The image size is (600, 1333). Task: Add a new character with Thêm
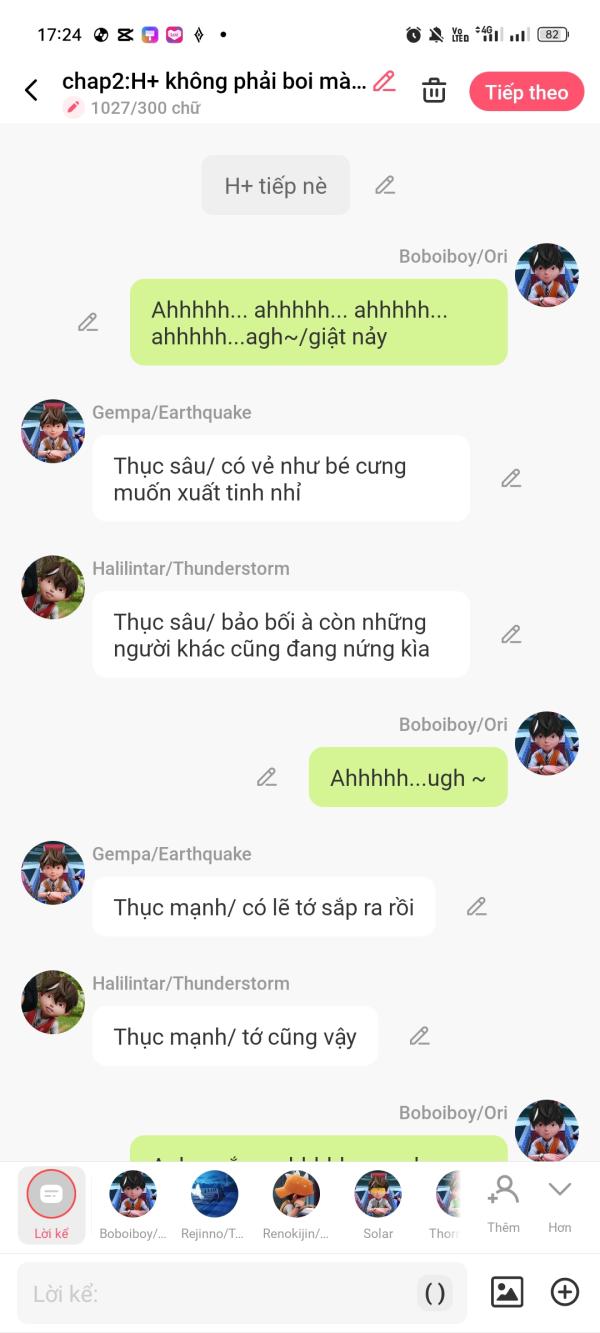tap(503, 1203)
